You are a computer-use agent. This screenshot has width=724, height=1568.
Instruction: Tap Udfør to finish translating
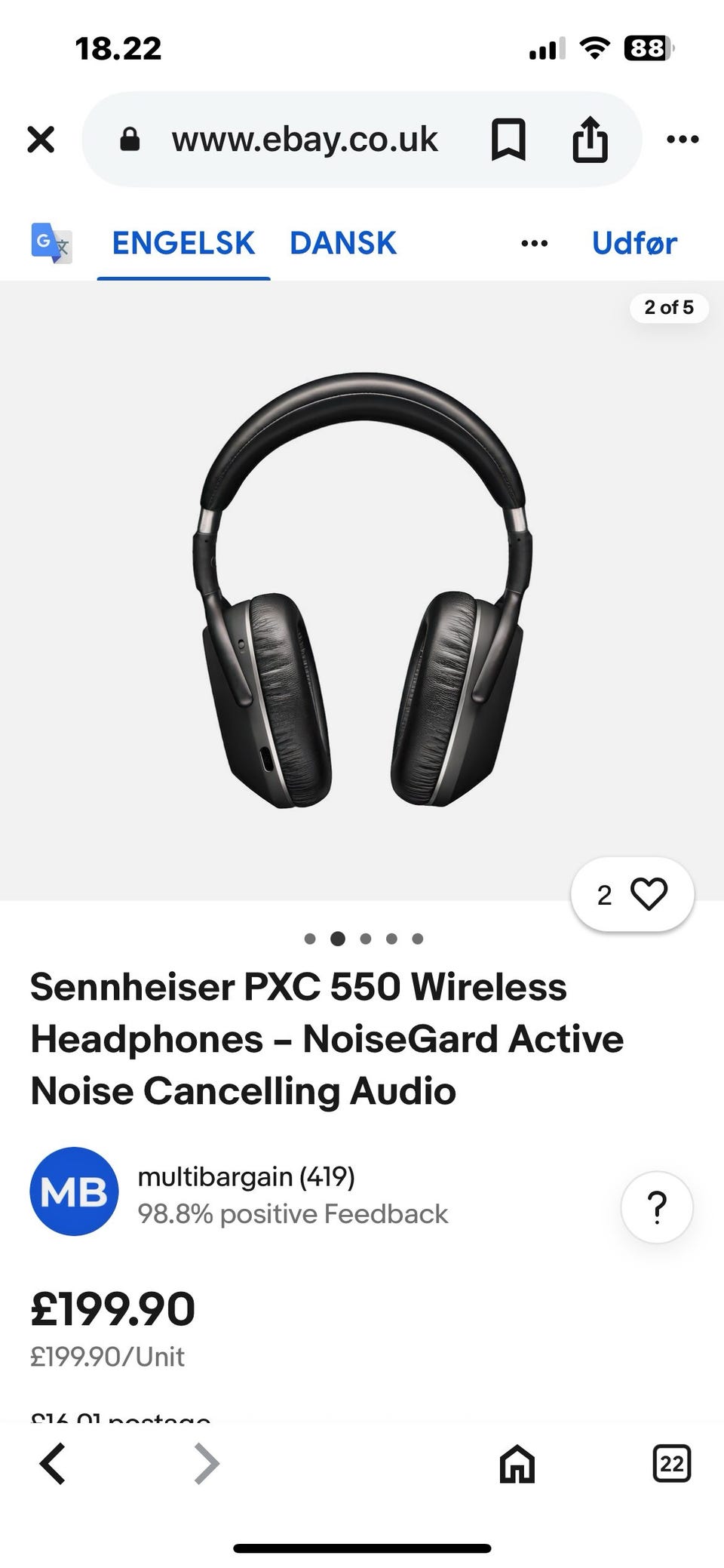point(634,243)
